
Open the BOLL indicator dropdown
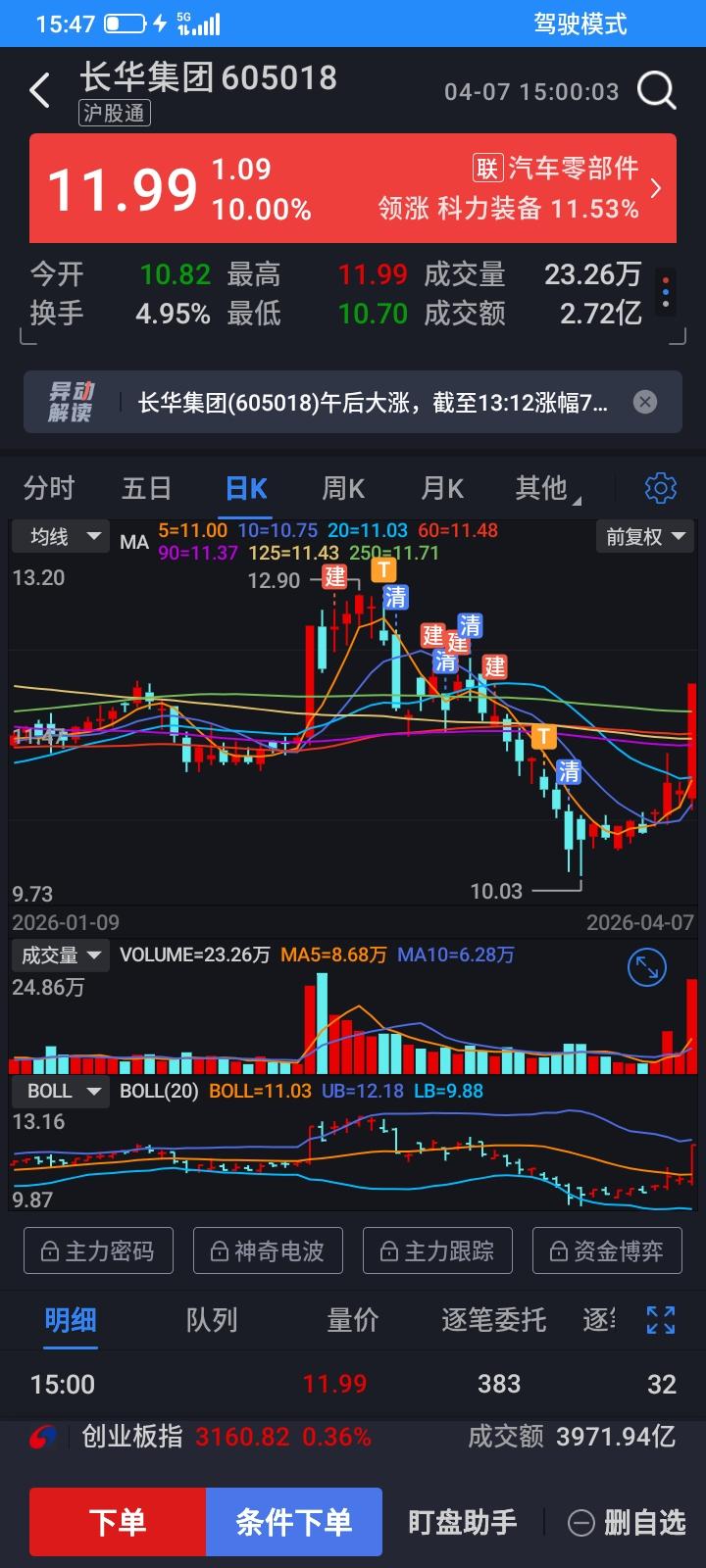(x=60, y=1091)
